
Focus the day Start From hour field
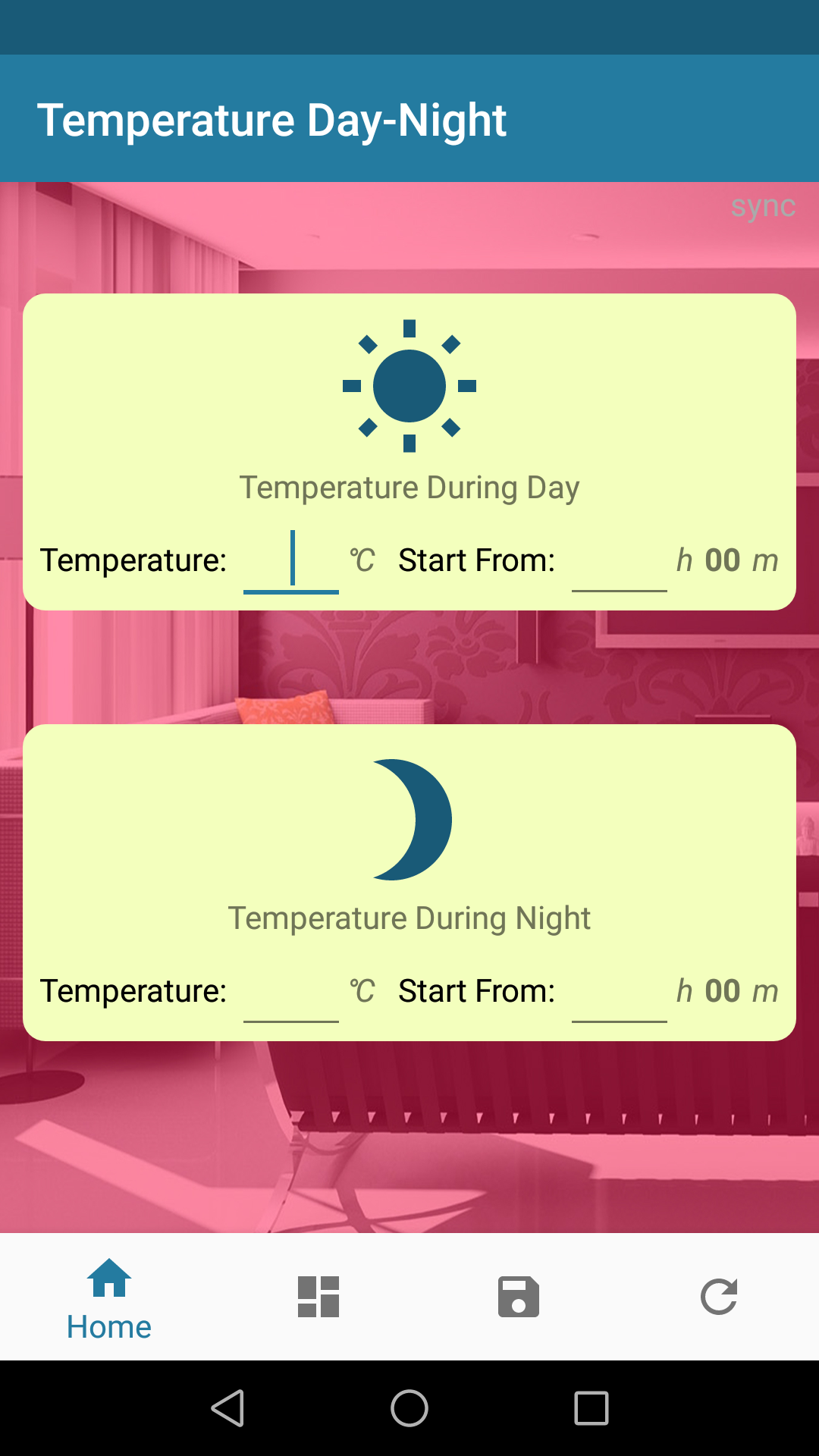(620, 561)
